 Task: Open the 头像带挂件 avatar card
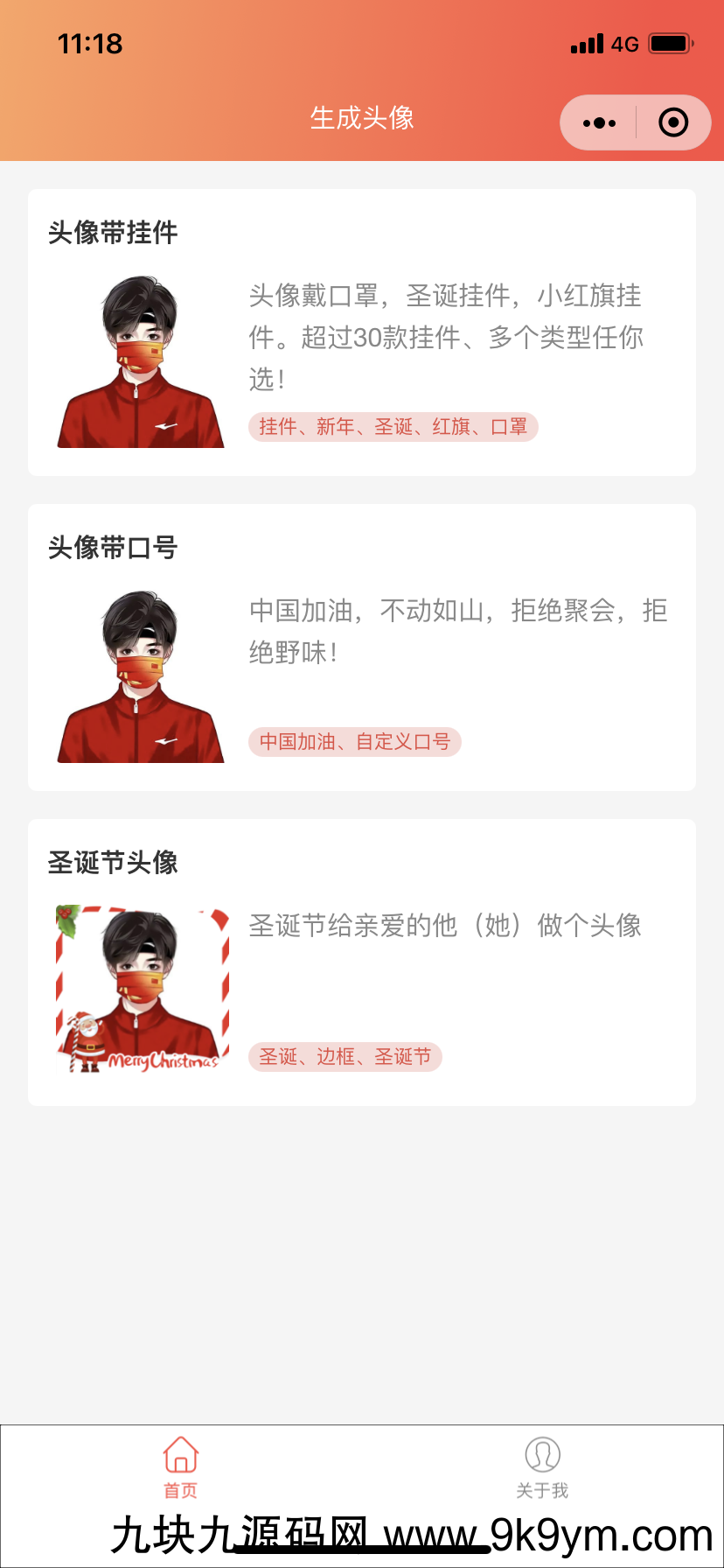[x=362, y=332]
